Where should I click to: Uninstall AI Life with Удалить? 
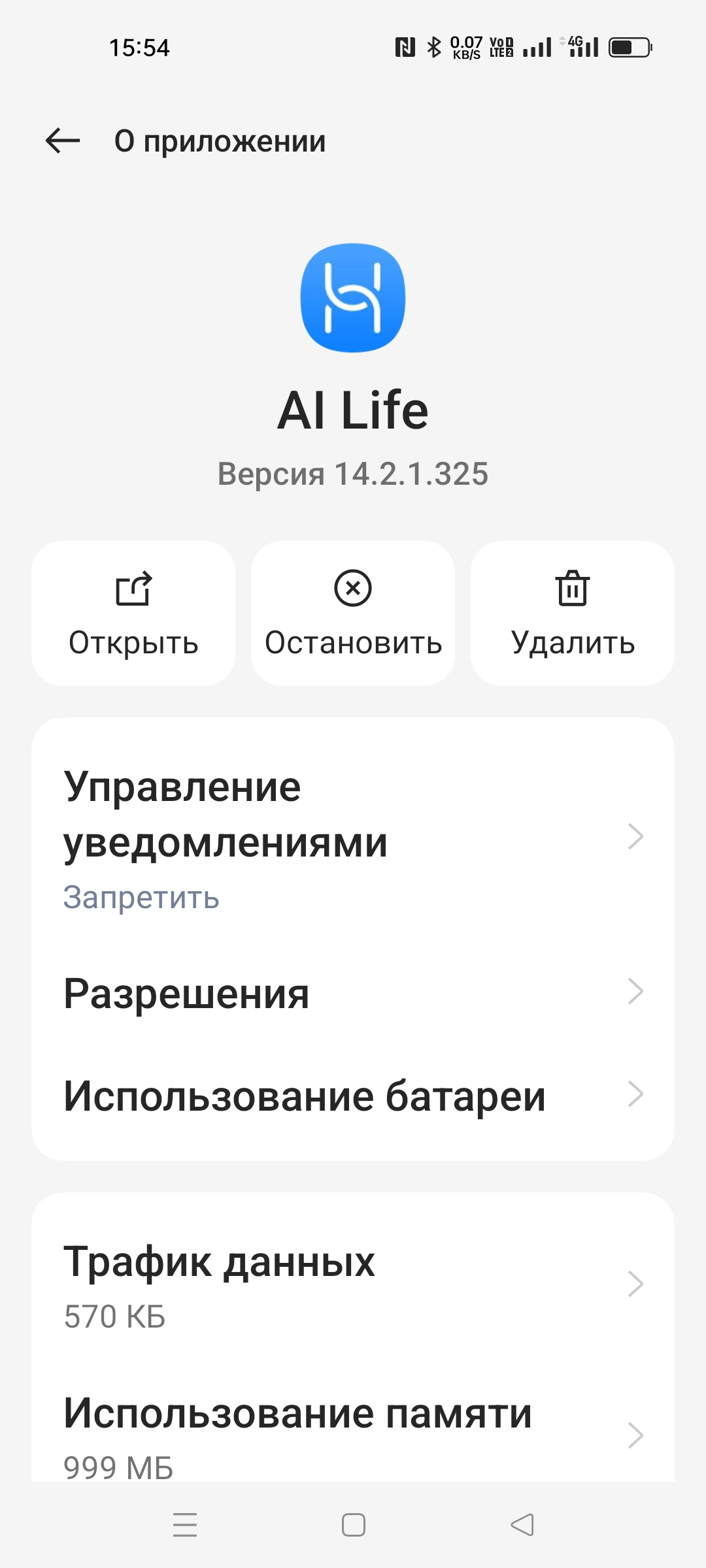573,613
